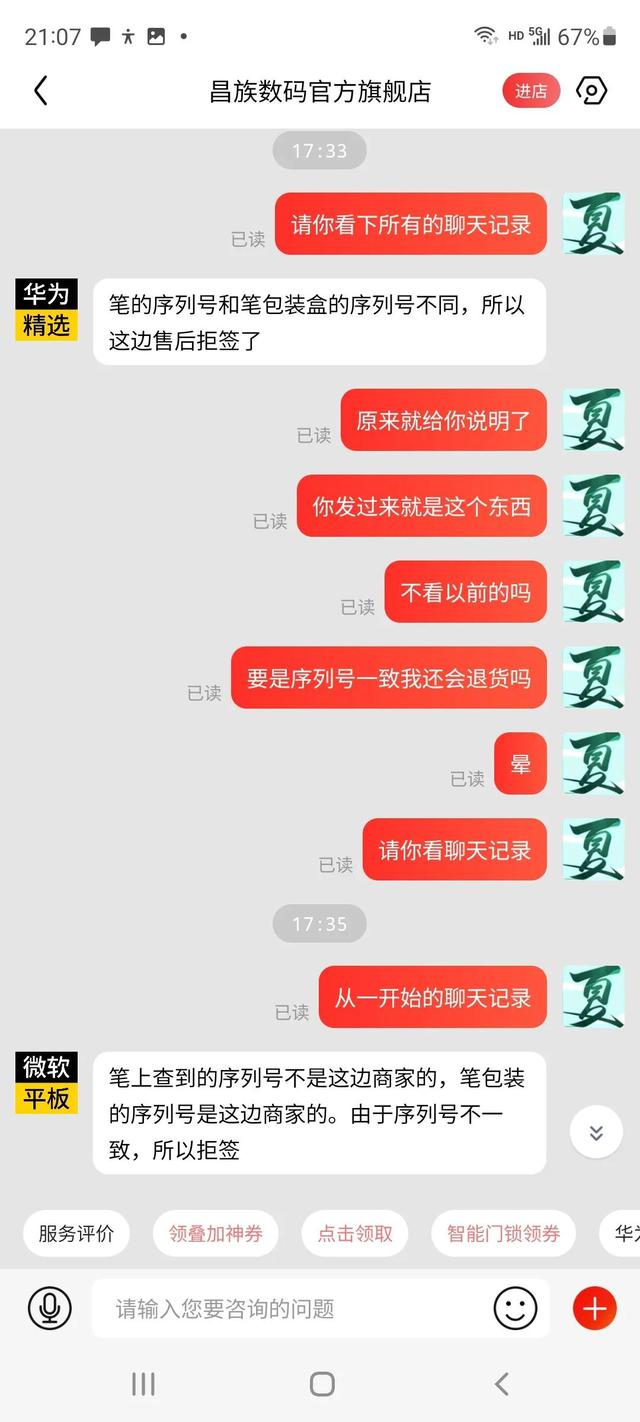Focus the 请输入您要咨询的问题 text field
Image resolution: width=640 pixels, height=1422 pixels.
click(290, 1308)
